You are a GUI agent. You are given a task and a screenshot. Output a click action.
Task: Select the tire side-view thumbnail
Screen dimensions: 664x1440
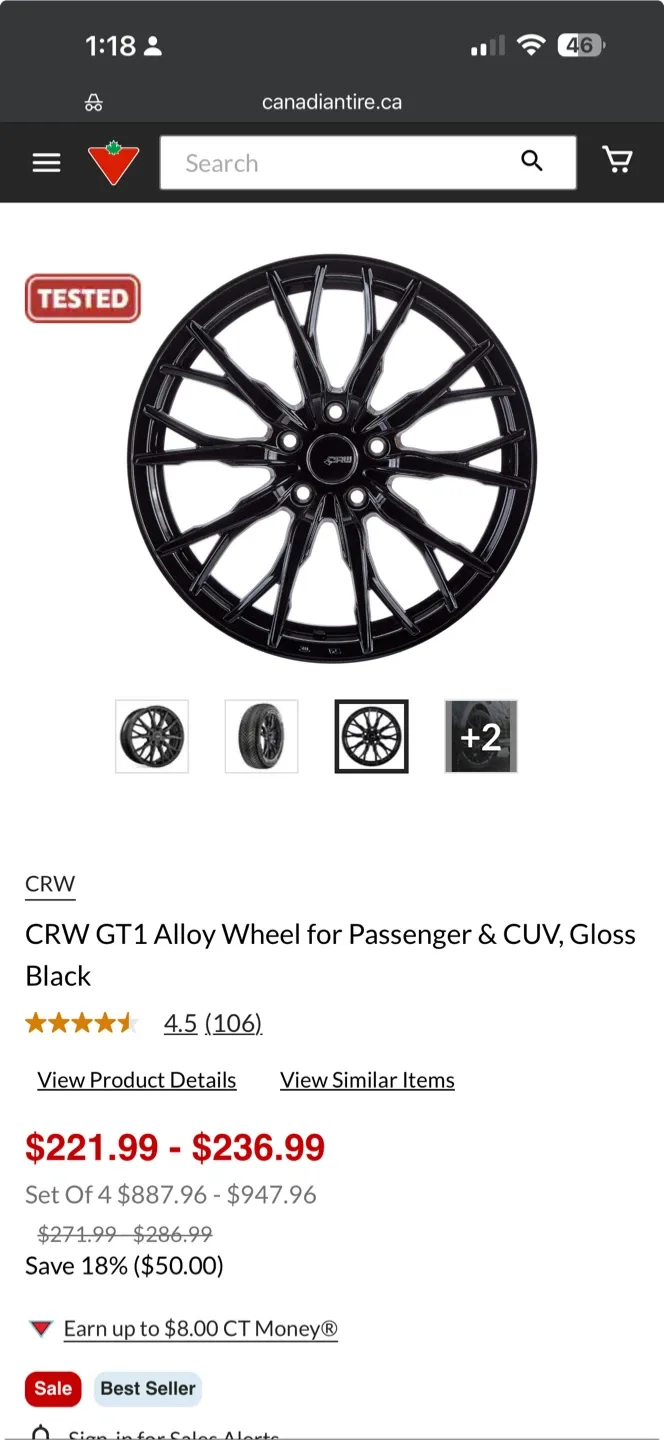[262, 736]
